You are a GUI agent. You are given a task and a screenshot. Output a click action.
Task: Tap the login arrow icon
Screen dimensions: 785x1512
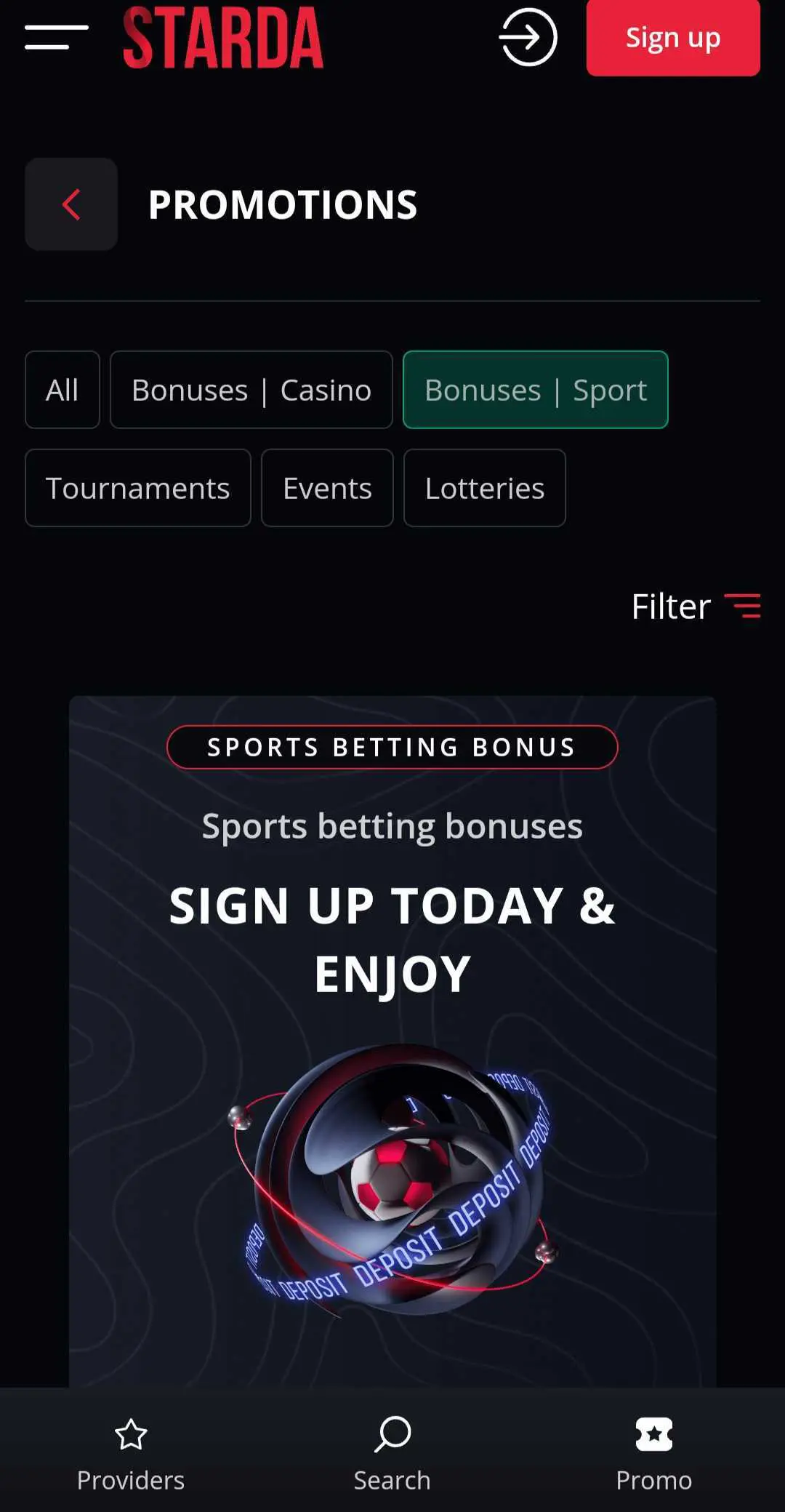coord(528,37)
